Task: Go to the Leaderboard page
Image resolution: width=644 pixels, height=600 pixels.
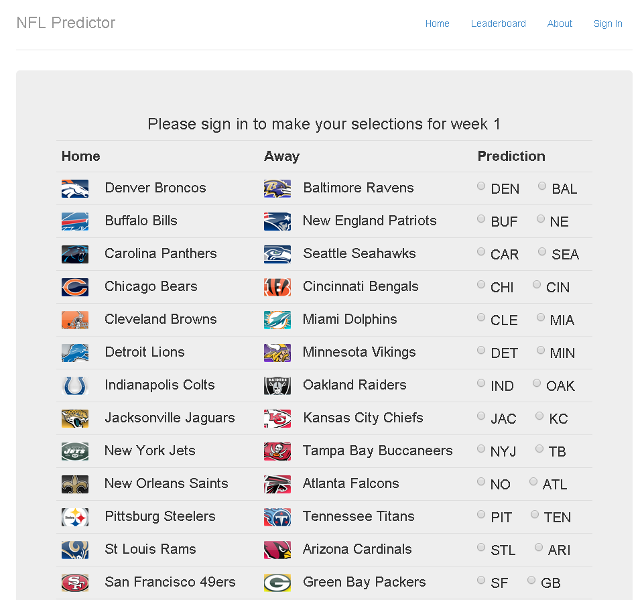Action: pos(498,23)
